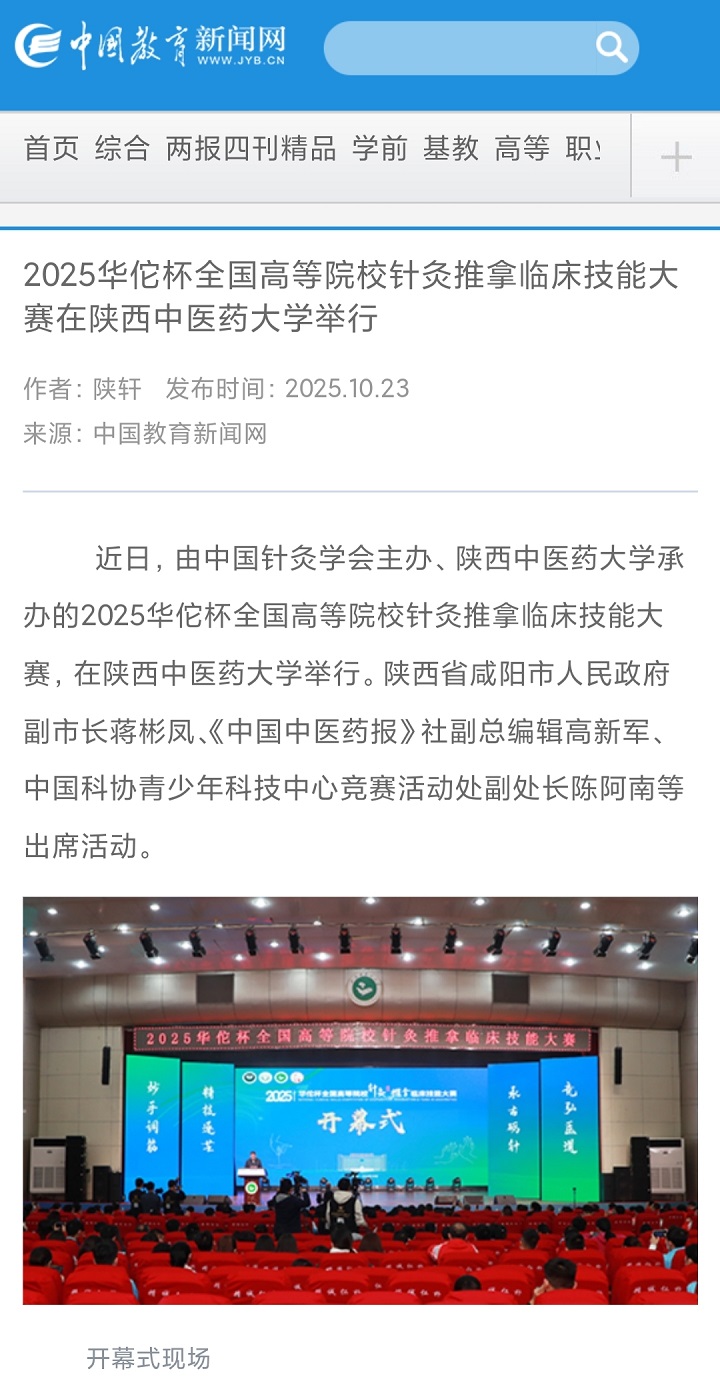Open the 首页 navigation tab

point(51,149)
